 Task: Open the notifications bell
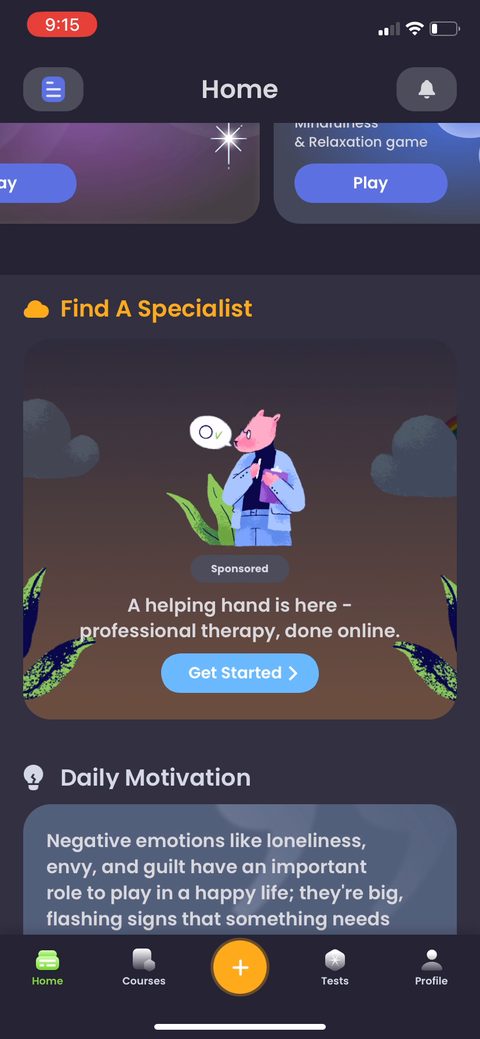[x=426, y=89]
